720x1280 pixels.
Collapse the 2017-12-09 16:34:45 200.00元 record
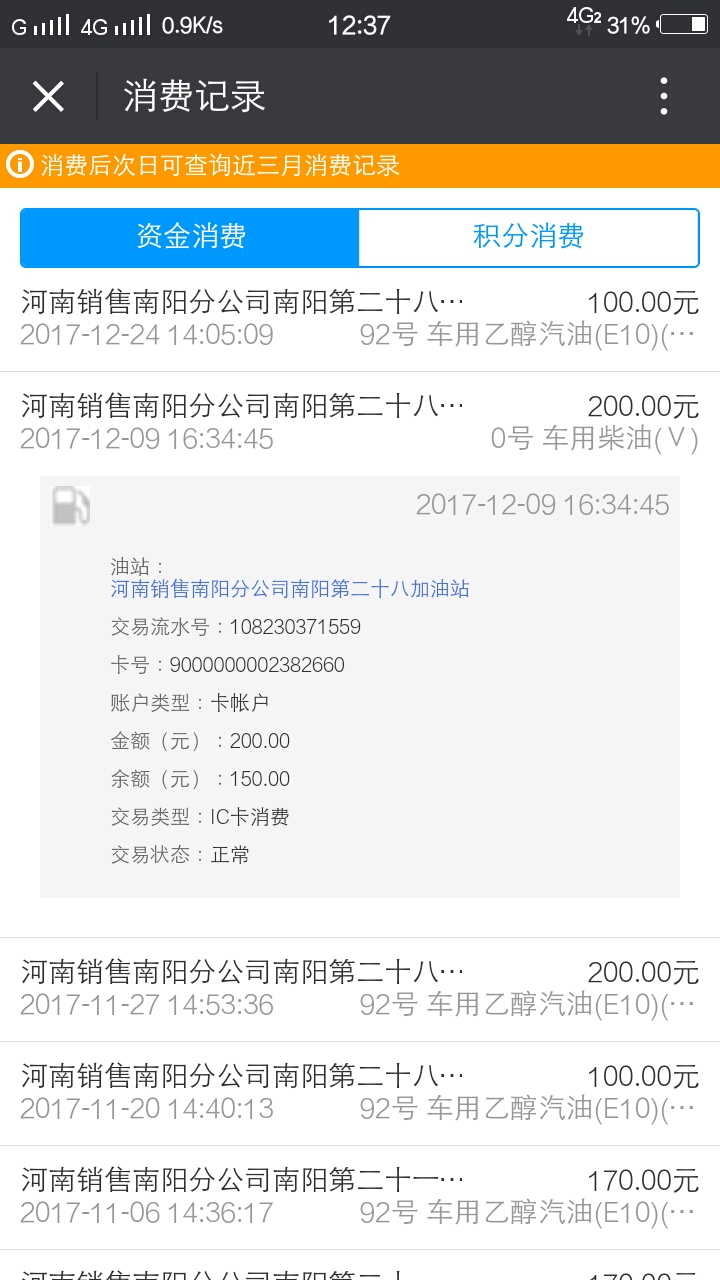(360, 422)
